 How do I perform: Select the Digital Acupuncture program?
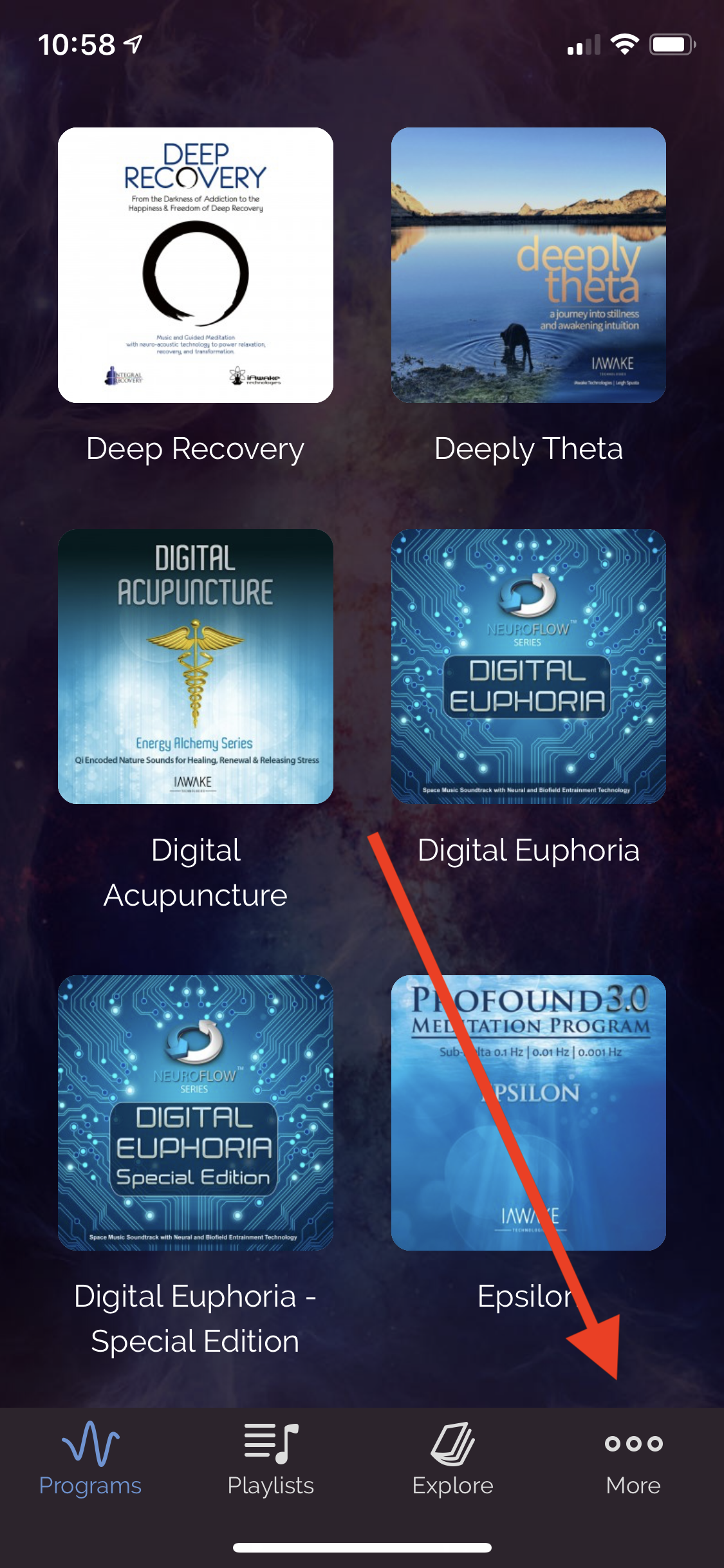coord(196,666)
